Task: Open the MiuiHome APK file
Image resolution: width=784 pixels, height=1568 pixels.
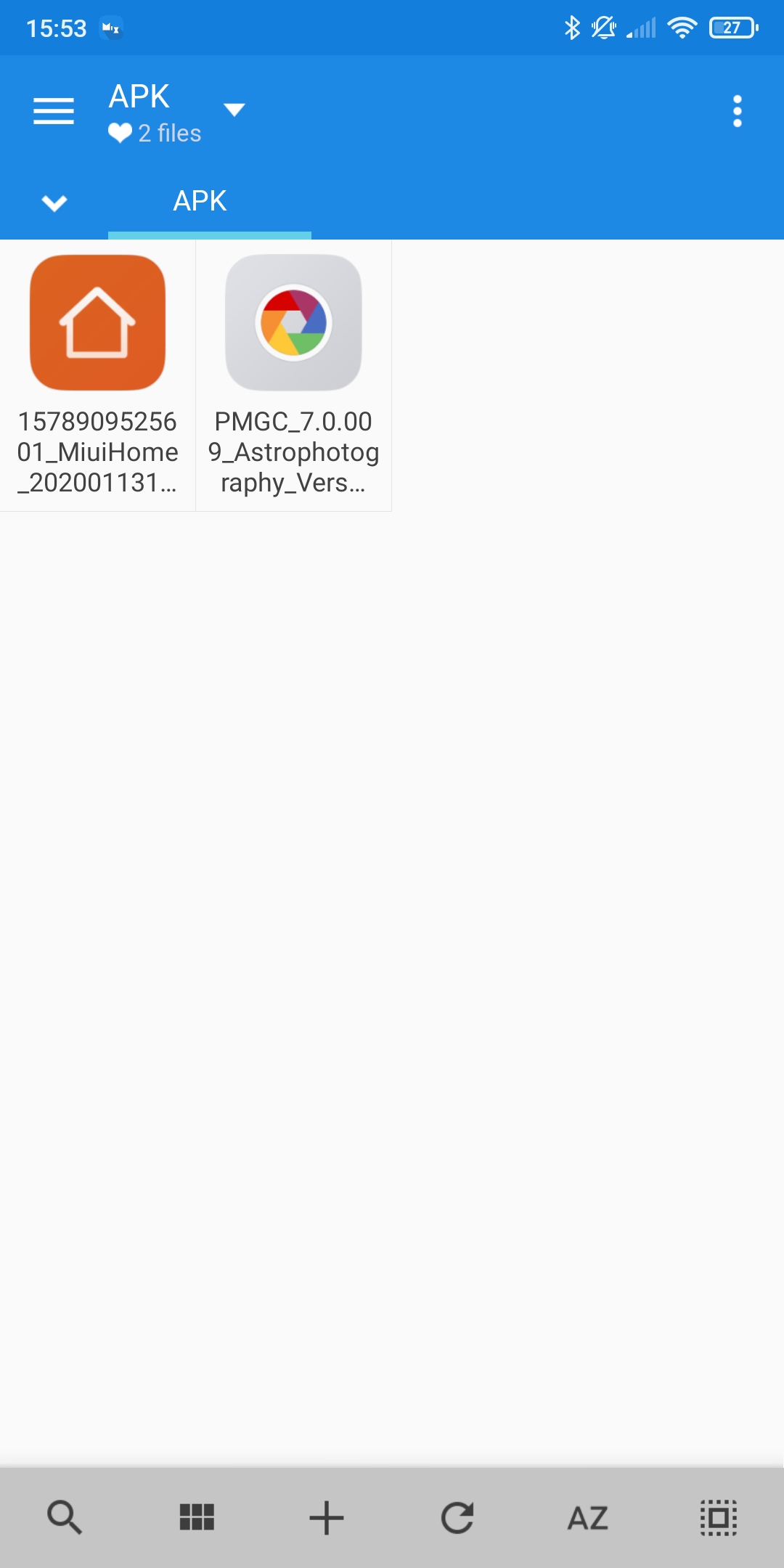Action: (x=98, y=375)
